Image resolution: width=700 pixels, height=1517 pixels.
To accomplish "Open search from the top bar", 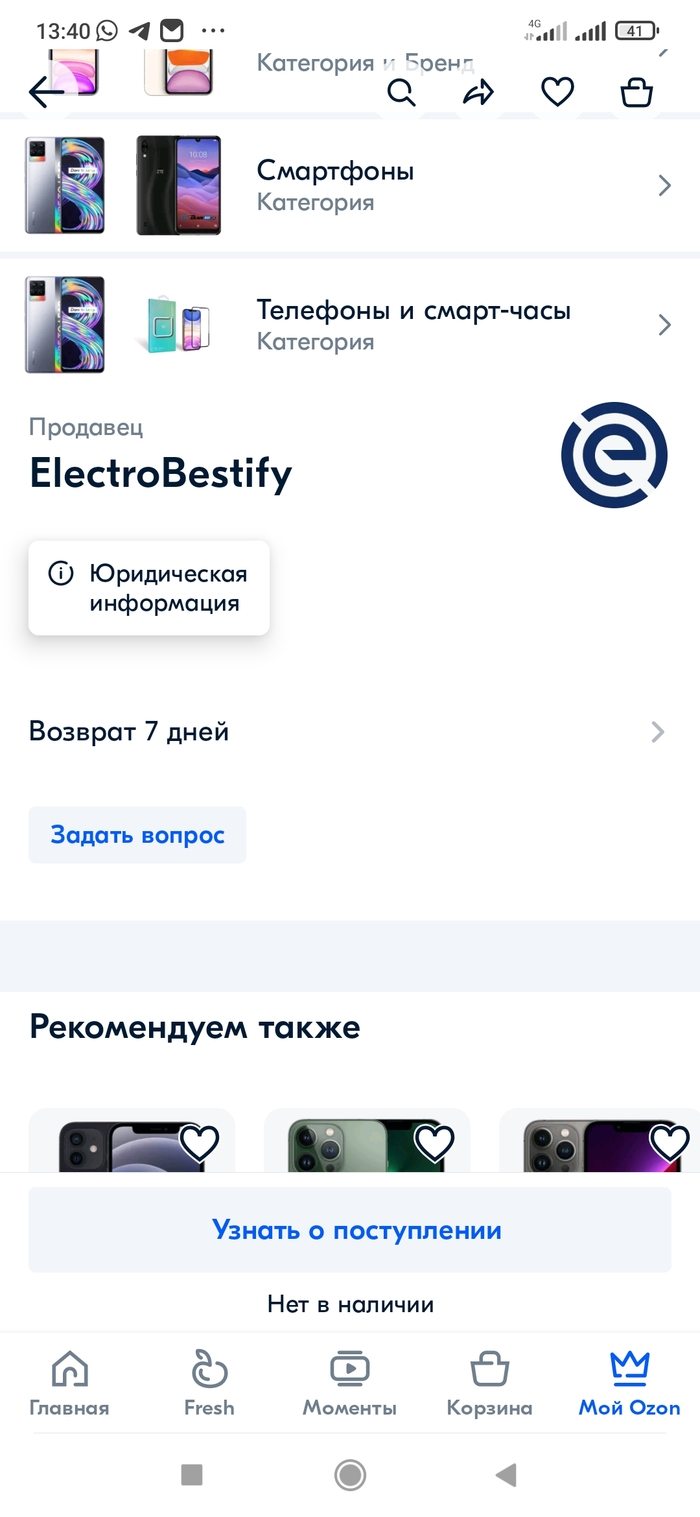I will 400,93.
